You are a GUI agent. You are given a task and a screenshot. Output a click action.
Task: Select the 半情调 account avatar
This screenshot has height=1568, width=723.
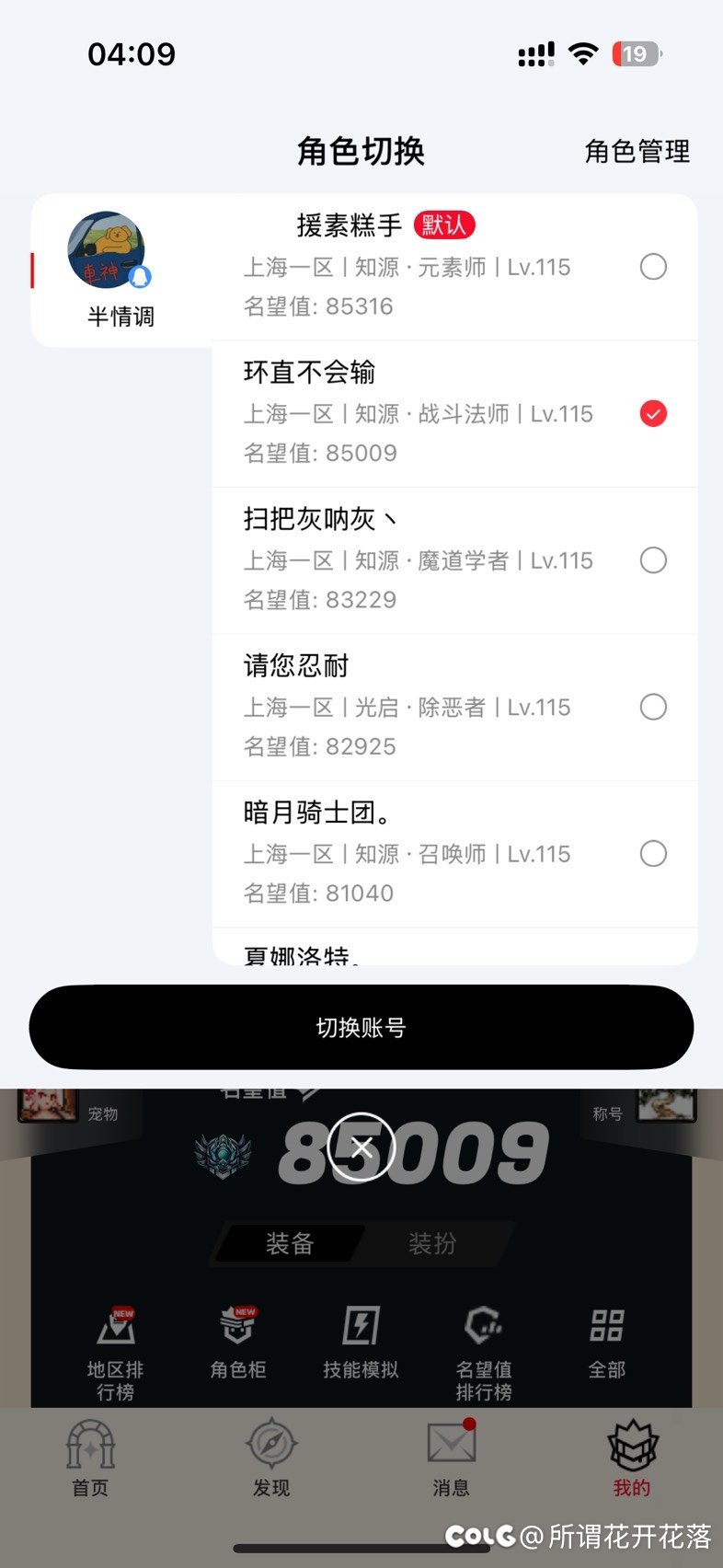point(107,251)
